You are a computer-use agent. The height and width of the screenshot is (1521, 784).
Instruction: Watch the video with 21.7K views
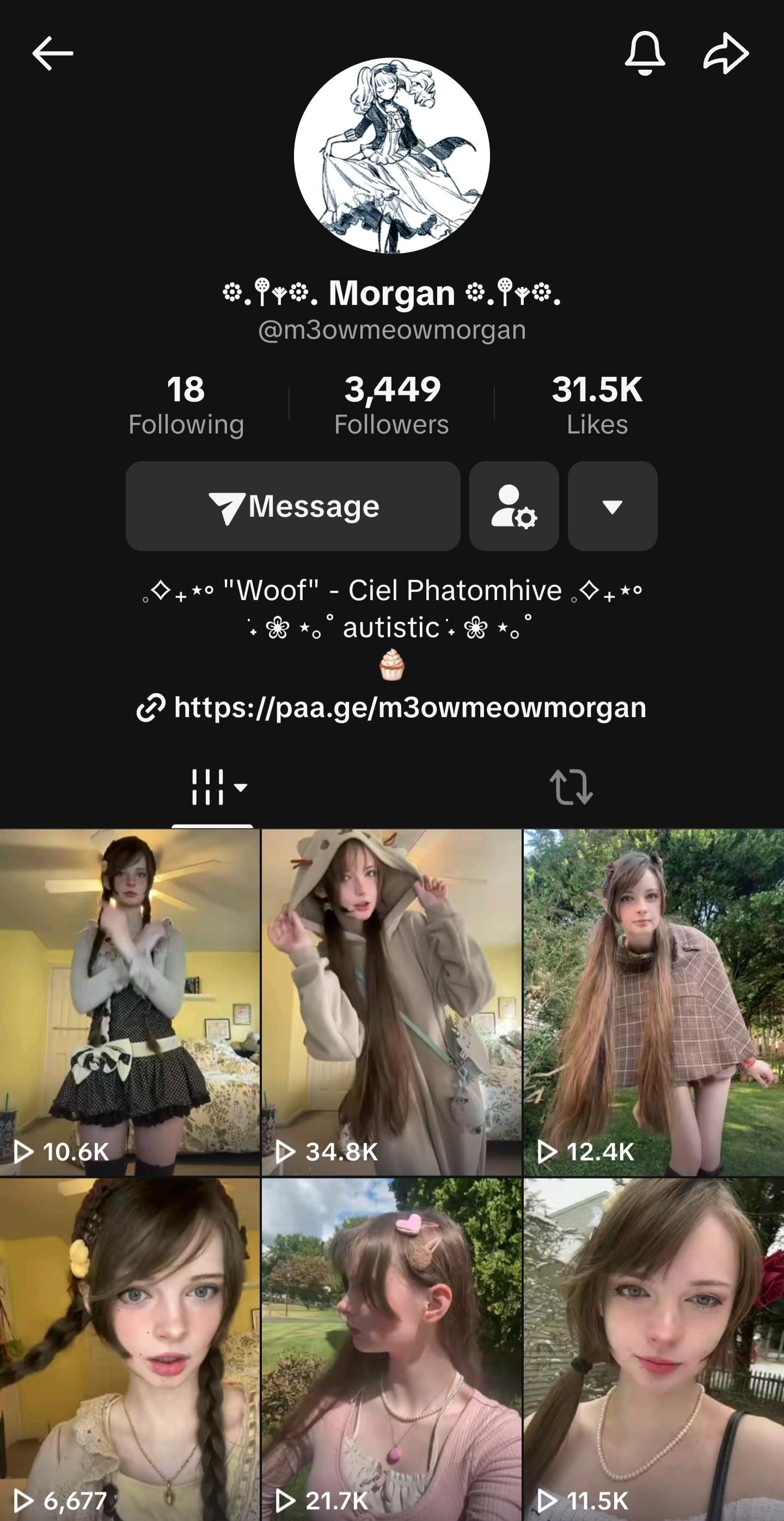392,1349
